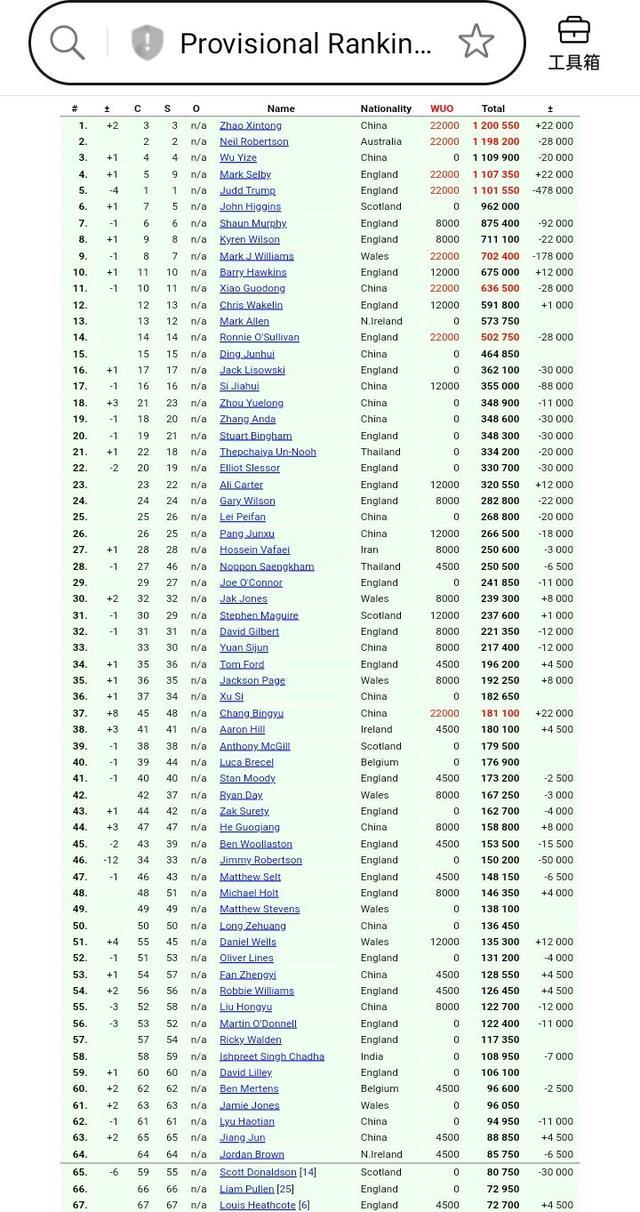The width and height of the screenshot is (640, 1212).
Task: Open Hossein Vafaei's player link
Action: pos(255,550)
